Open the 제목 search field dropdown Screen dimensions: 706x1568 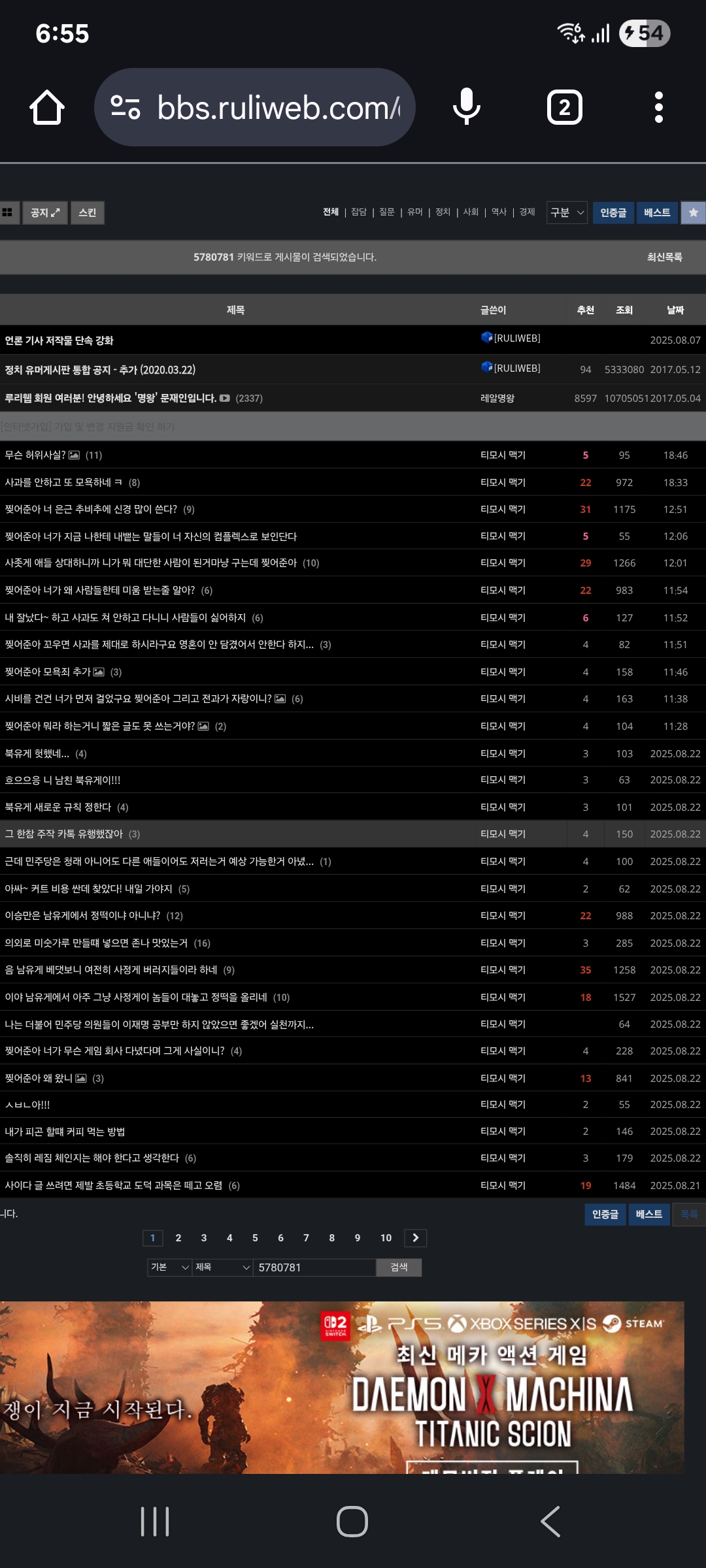point(222,1267)
